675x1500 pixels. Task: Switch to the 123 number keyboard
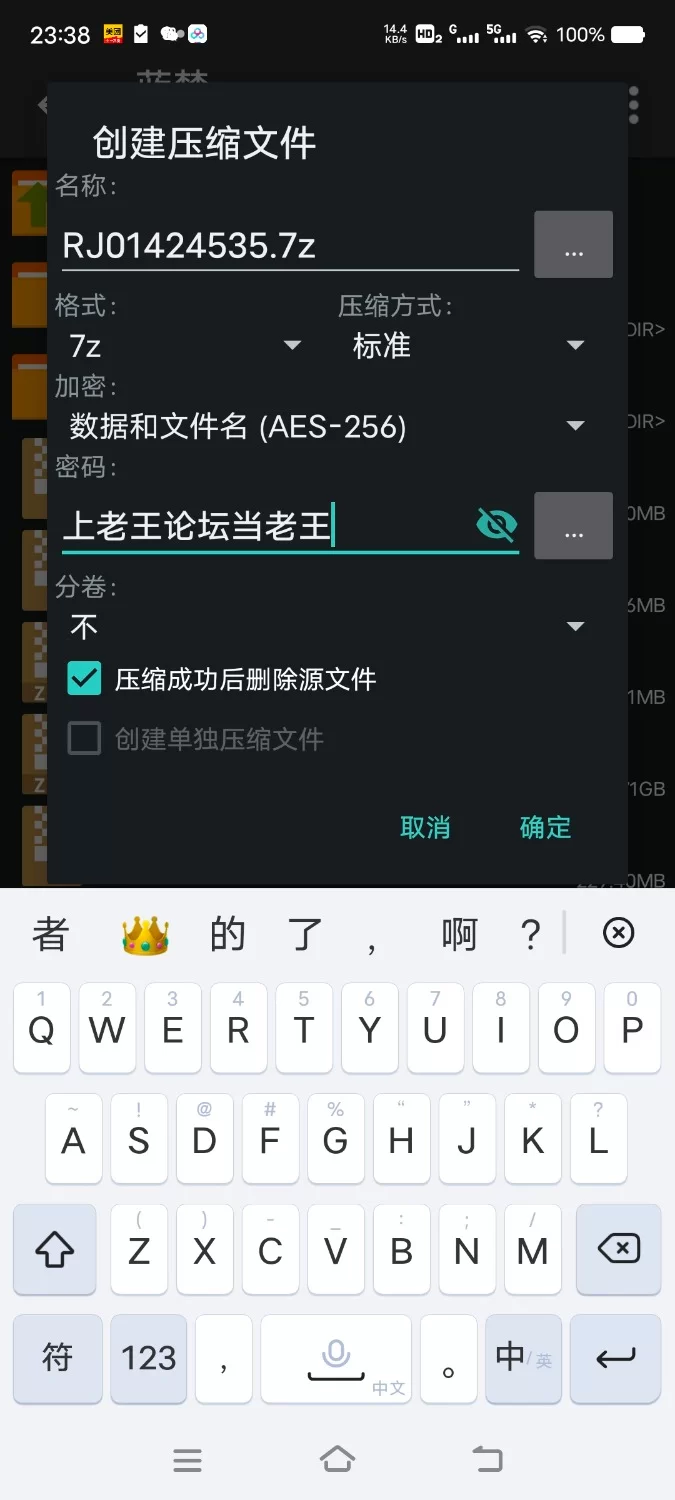[x=148, y=1357]
